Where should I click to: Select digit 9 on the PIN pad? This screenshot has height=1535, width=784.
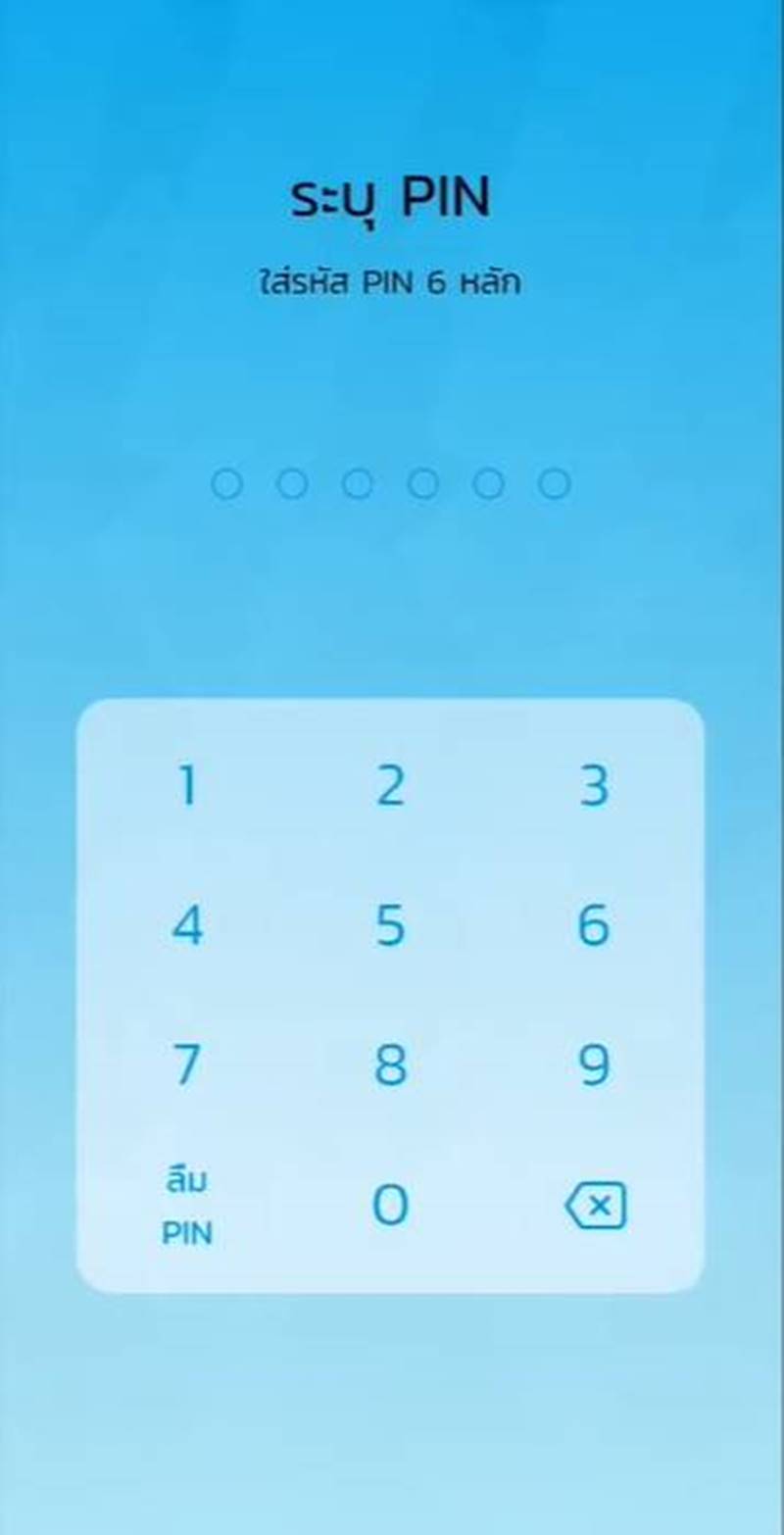[x=594, y=1065]
